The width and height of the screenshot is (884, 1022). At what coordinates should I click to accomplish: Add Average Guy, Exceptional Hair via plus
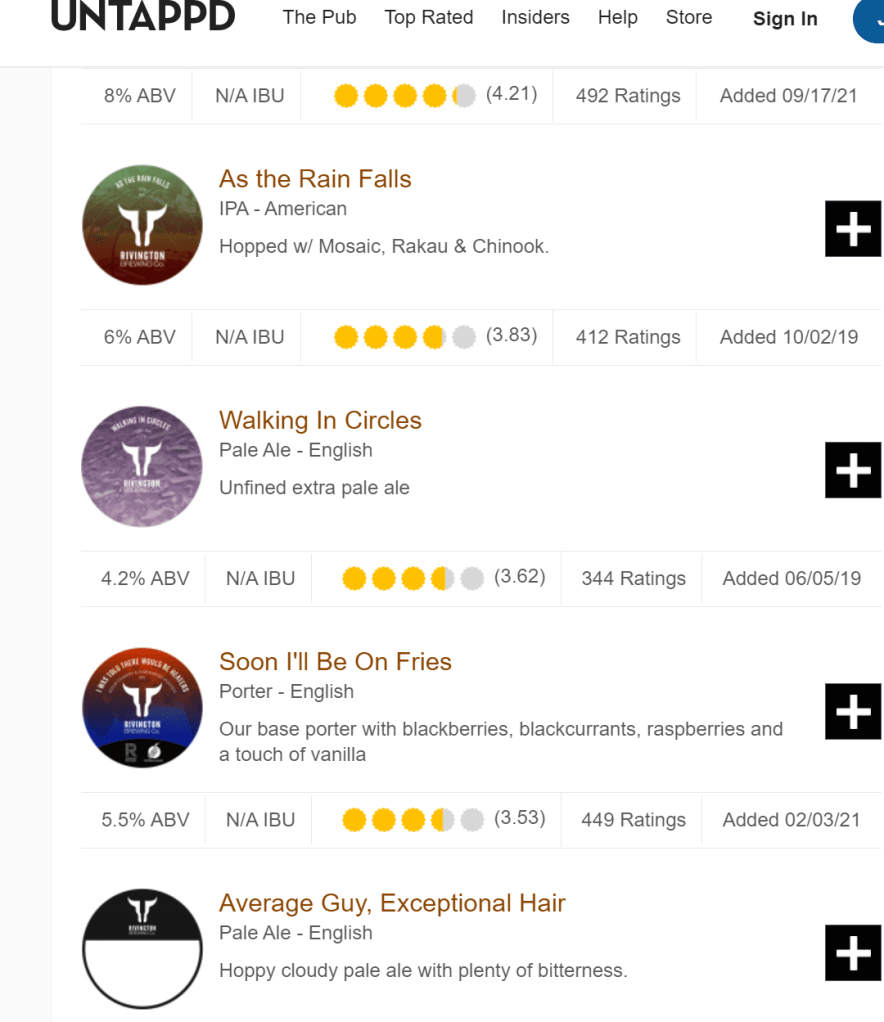[852, 953]
